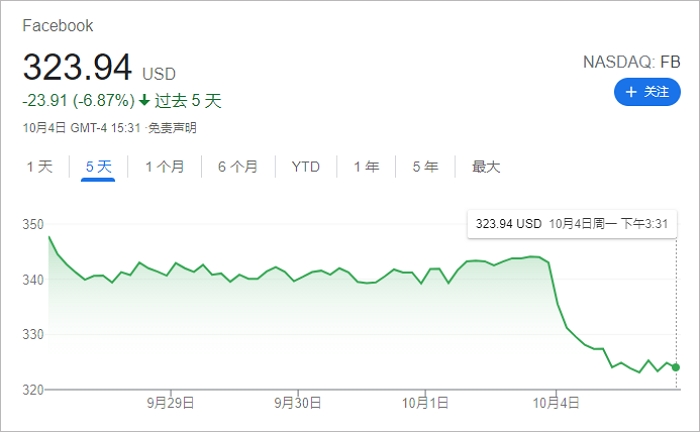Switch to the 6 个月 range
Screen dimensions: 700x432
pos(237,167)
